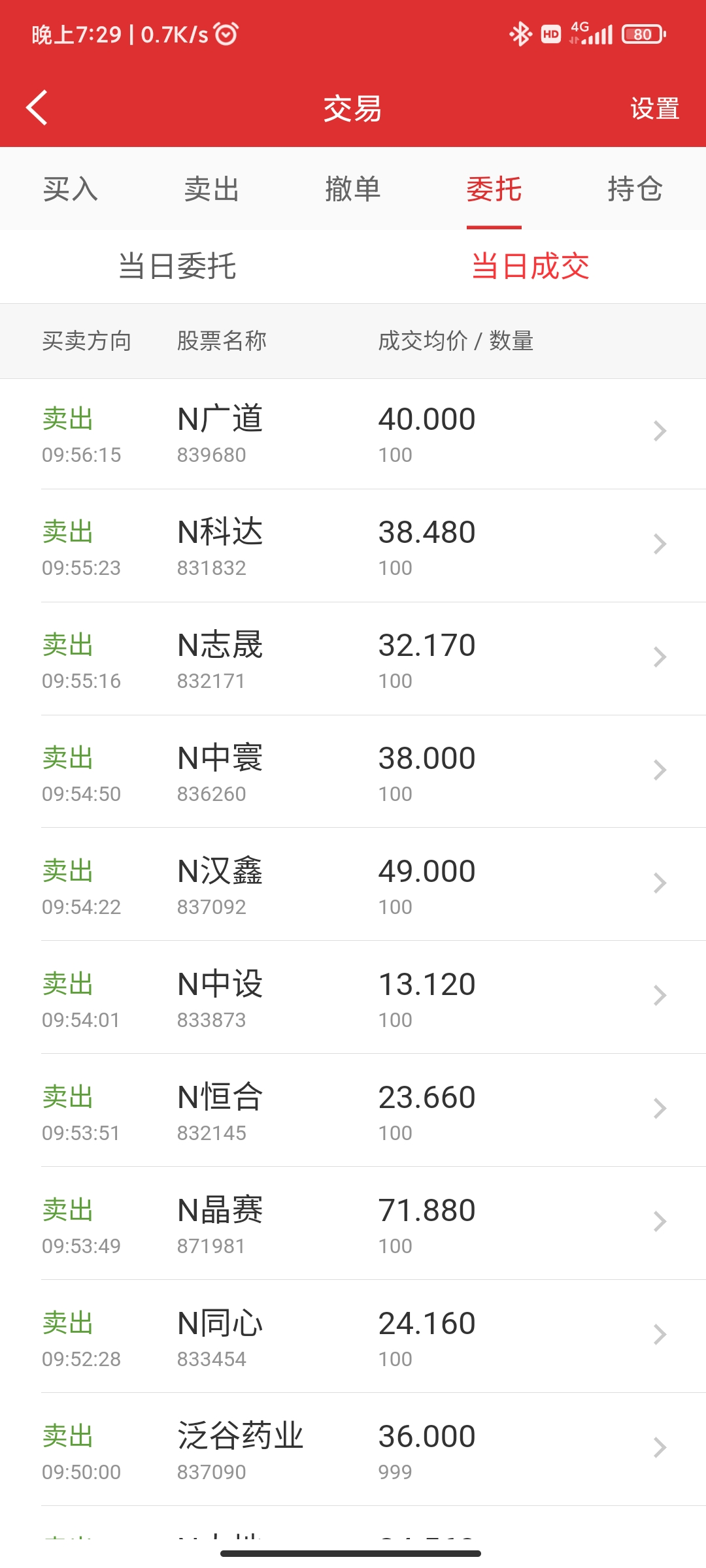706x1568 pixels.
Task: Go back using the top-left arrow
Action: coord(37,108)
